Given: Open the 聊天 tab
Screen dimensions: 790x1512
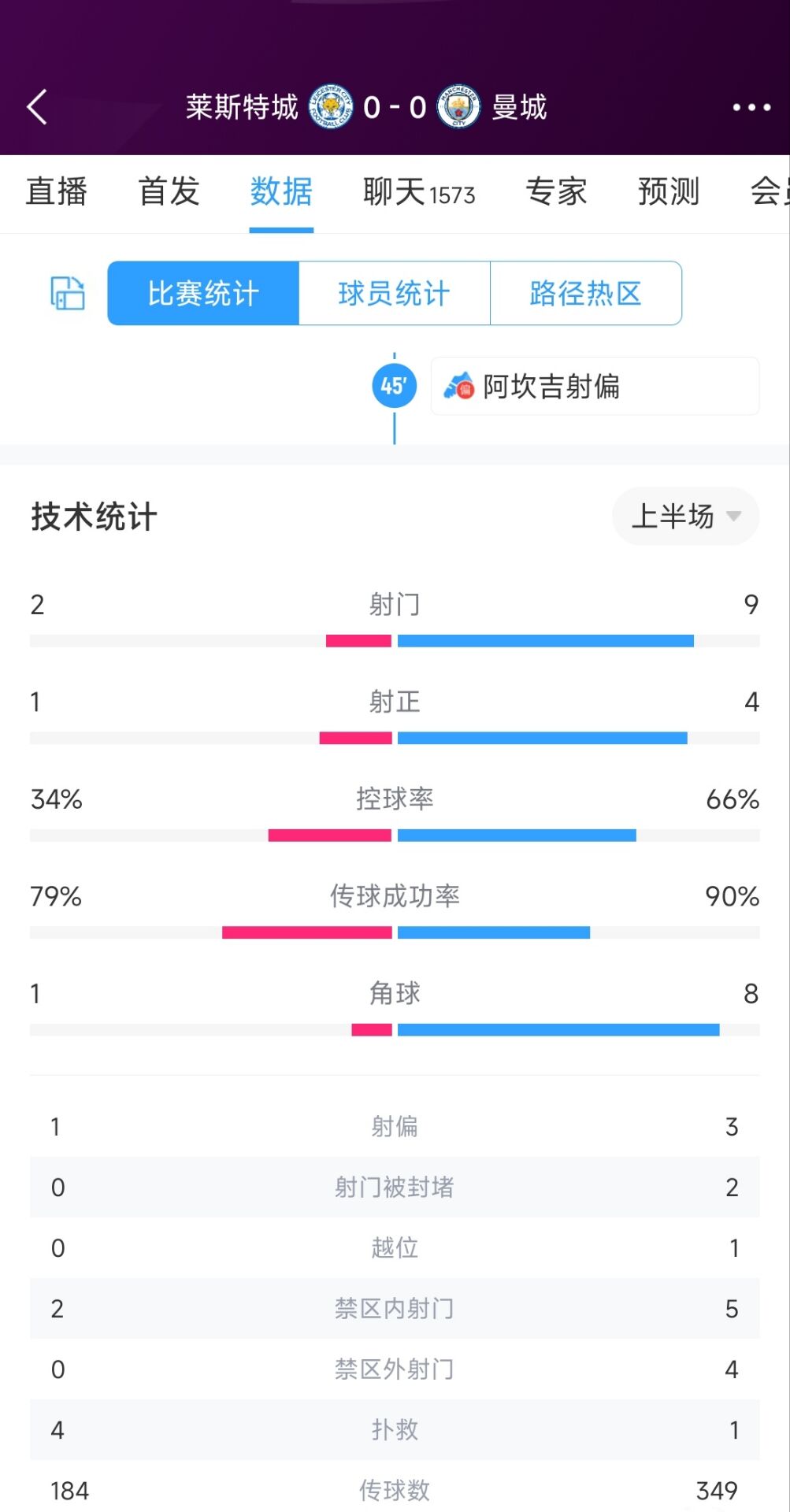Looking at the screenshot, I should coord(419,191).
